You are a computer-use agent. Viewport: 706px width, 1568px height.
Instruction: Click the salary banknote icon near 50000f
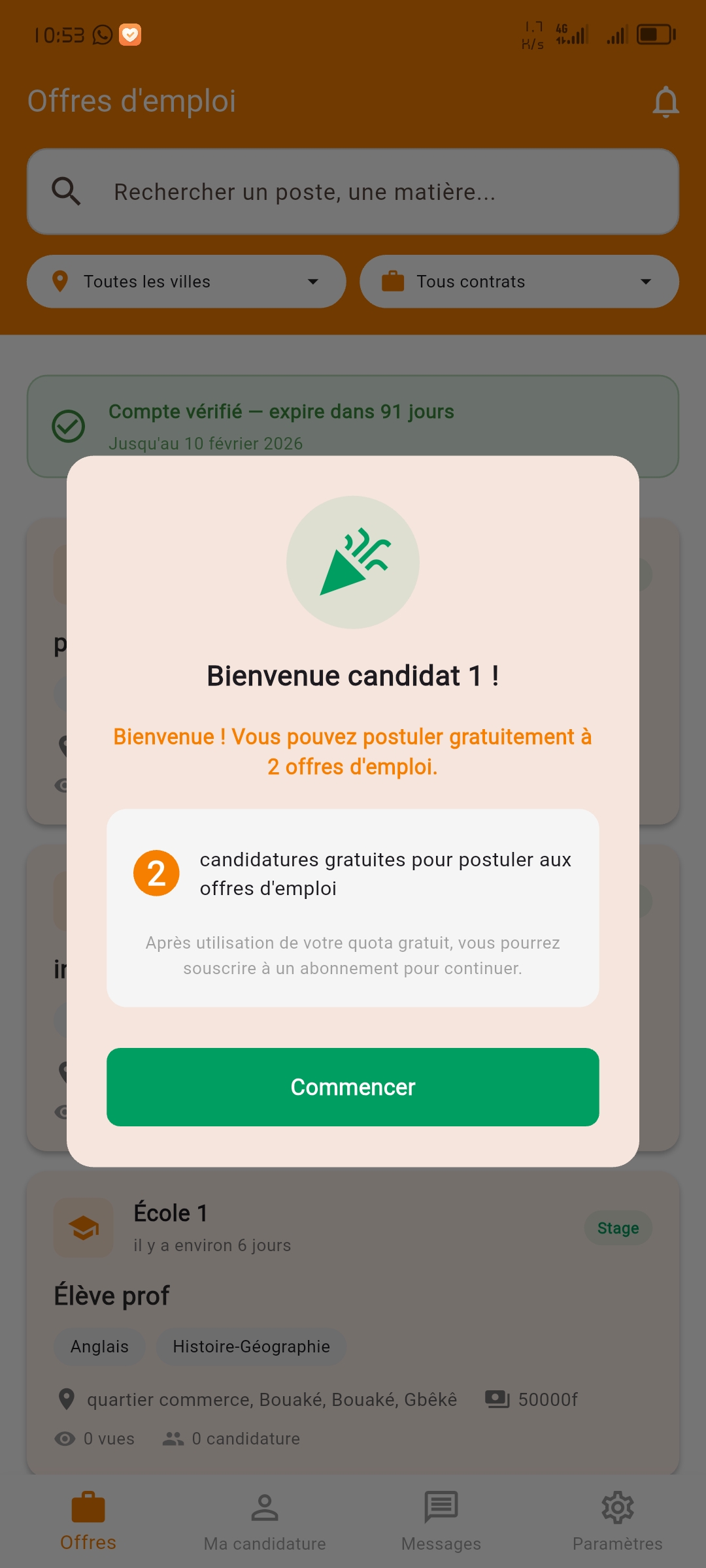[497, 1399]
